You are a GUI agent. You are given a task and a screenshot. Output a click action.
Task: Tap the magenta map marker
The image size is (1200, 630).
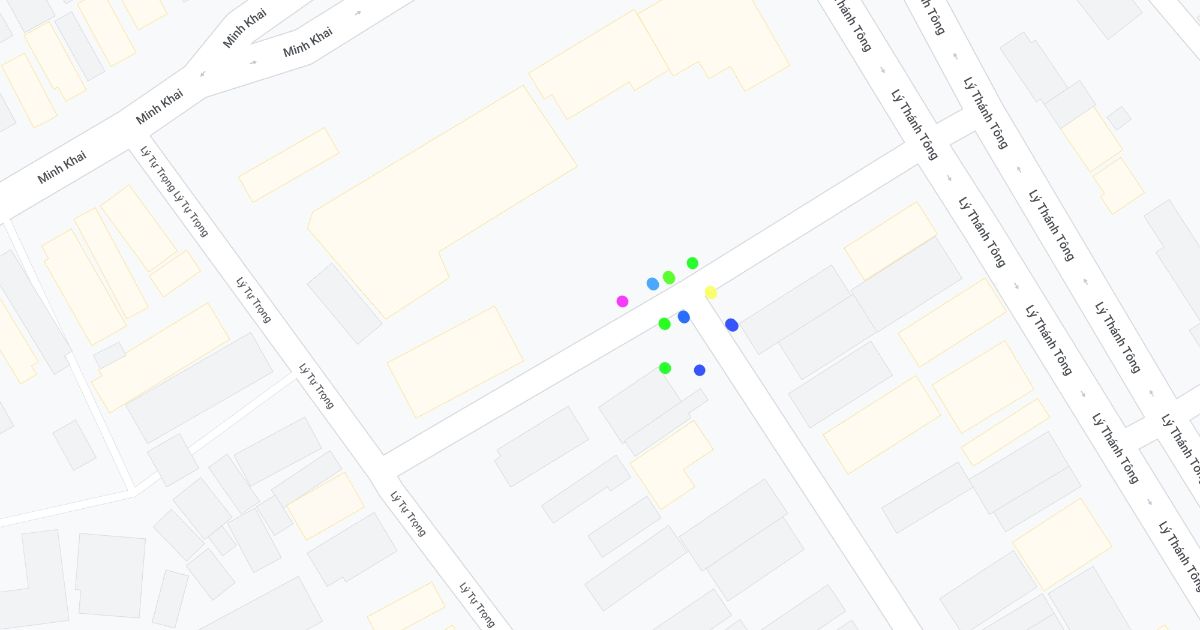pos(622,301)
